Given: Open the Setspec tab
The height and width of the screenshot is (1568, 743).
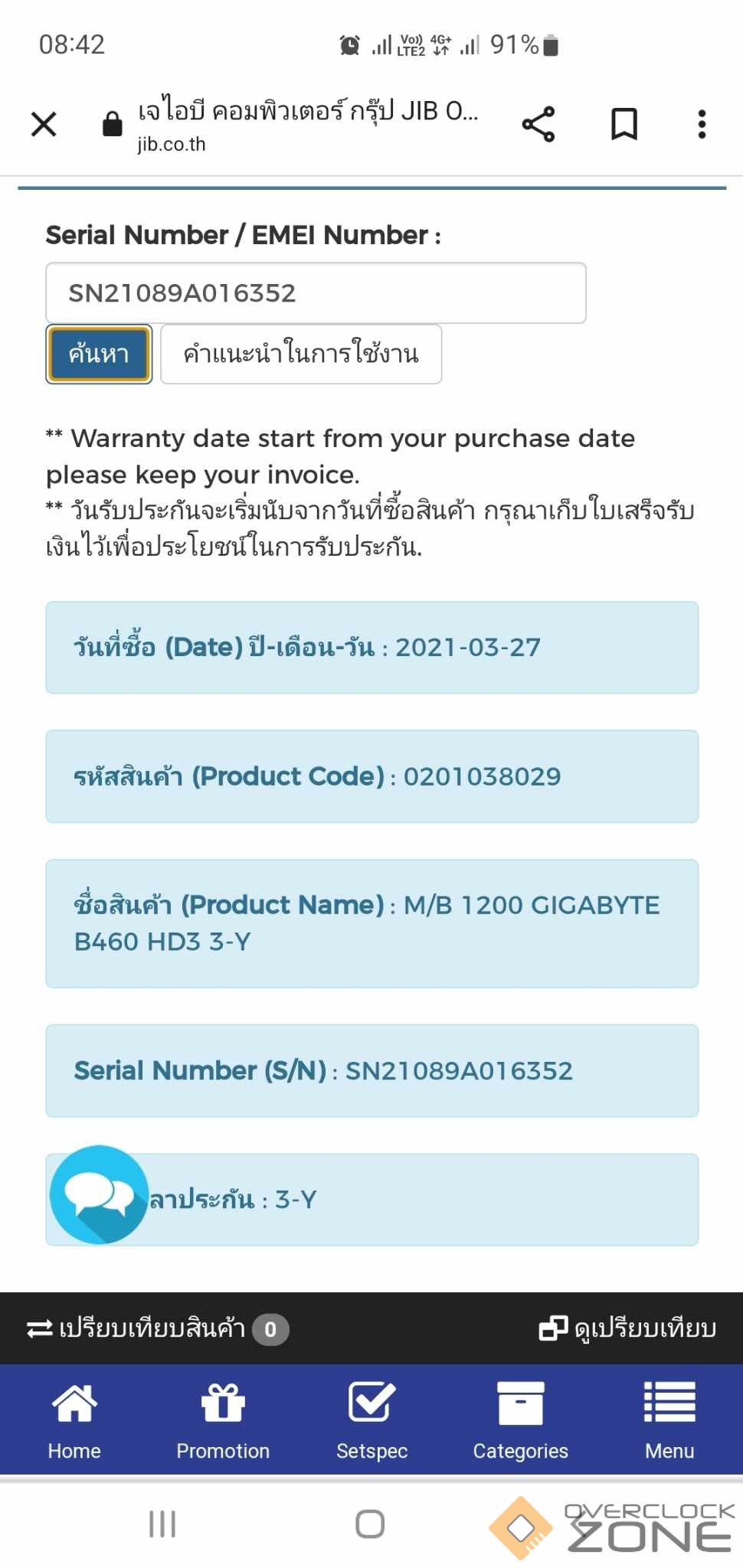Looking at the screenshot, I should [x=371, y=1420].
